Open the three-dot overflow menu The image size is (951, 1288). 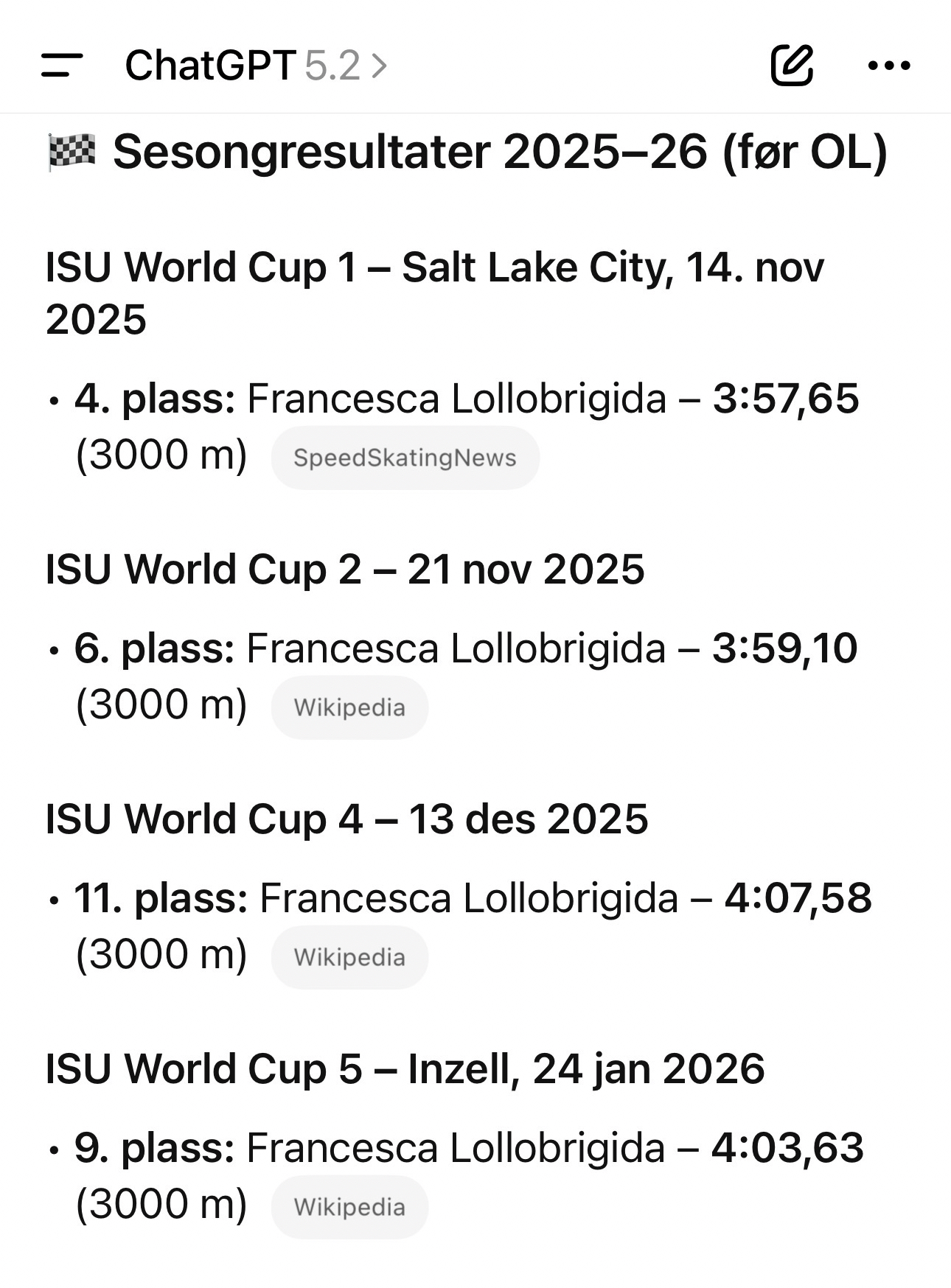(889, 66)
